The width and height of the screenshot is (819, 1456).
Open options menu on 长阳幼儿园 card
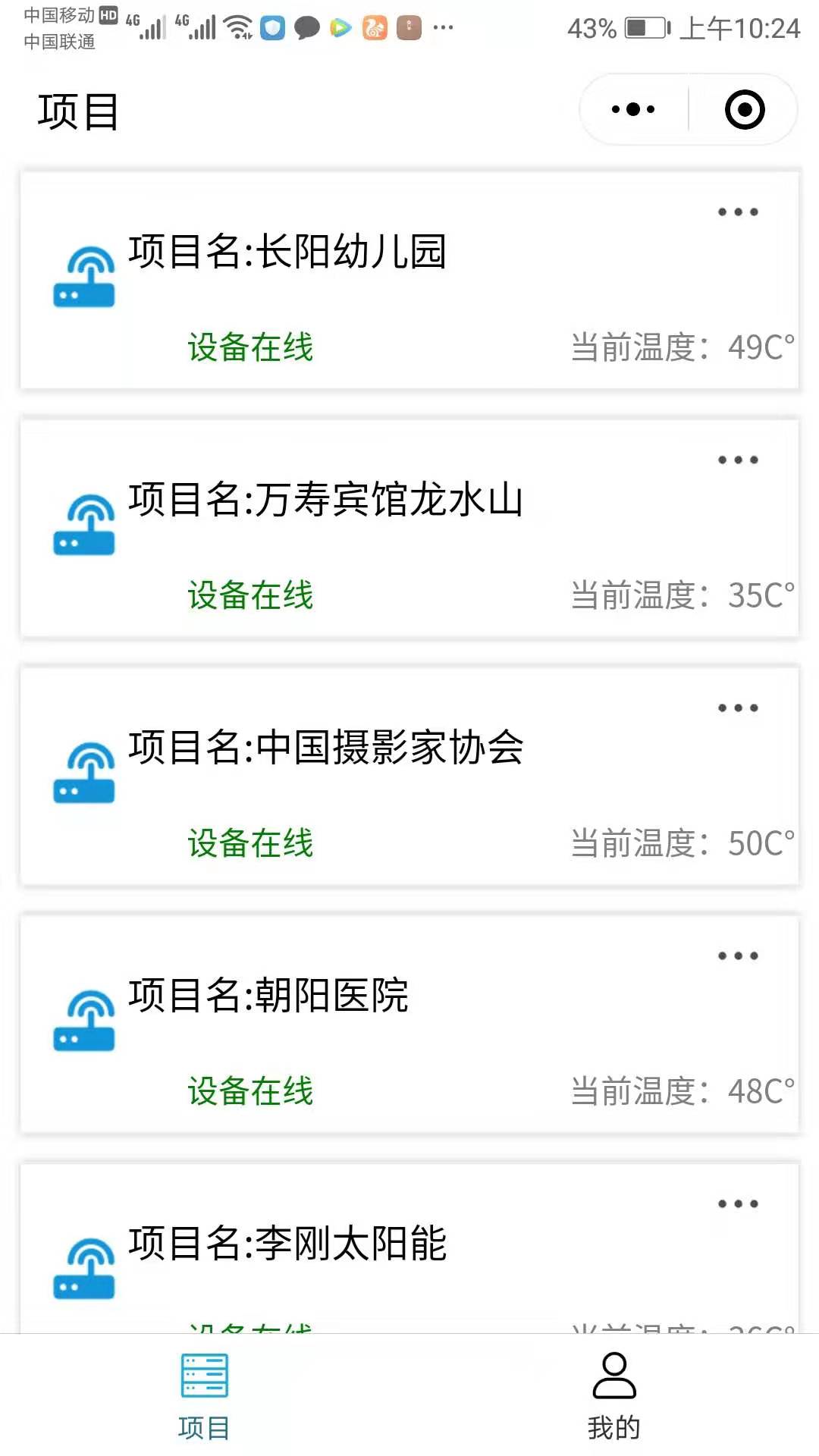(x=739, y=212)
